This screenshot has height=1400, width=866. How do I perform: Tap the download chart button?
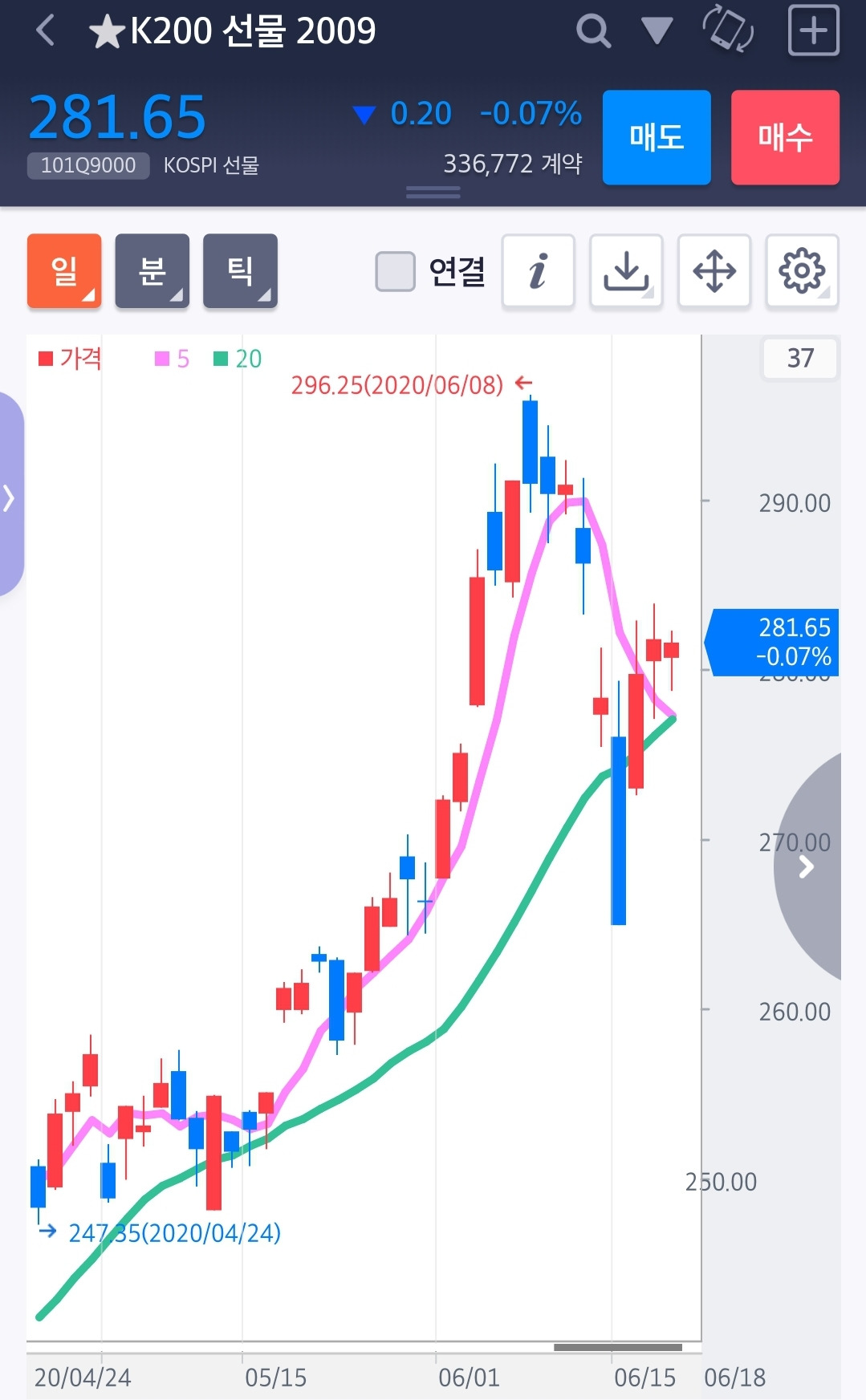tap(626, 271)
